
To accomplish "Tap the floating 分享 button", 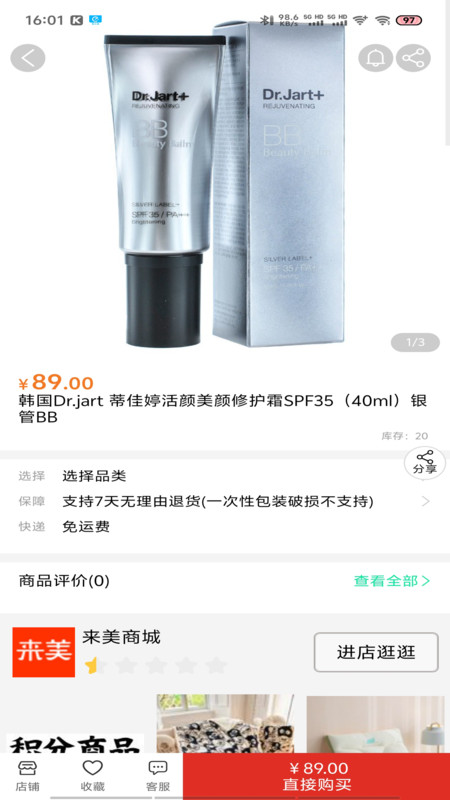I will point(424,463).
